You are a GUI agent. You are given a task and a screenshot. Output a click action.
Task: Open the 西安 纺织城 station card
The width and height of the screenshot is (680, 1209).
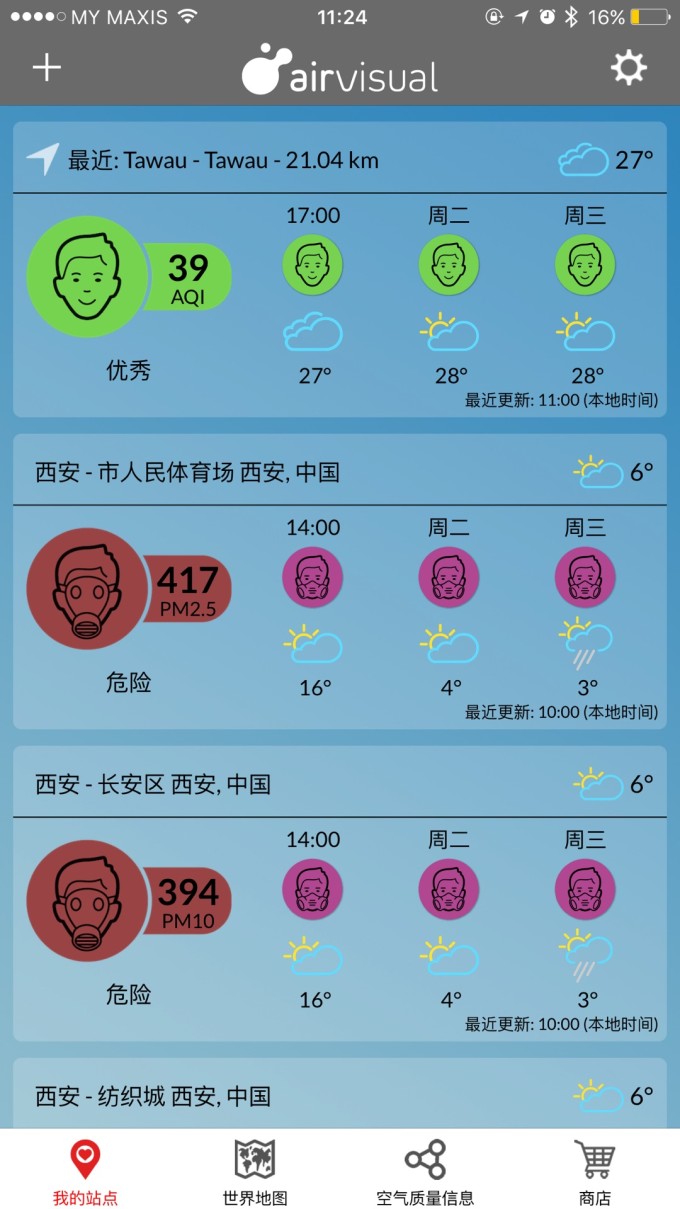(340, 1094)
